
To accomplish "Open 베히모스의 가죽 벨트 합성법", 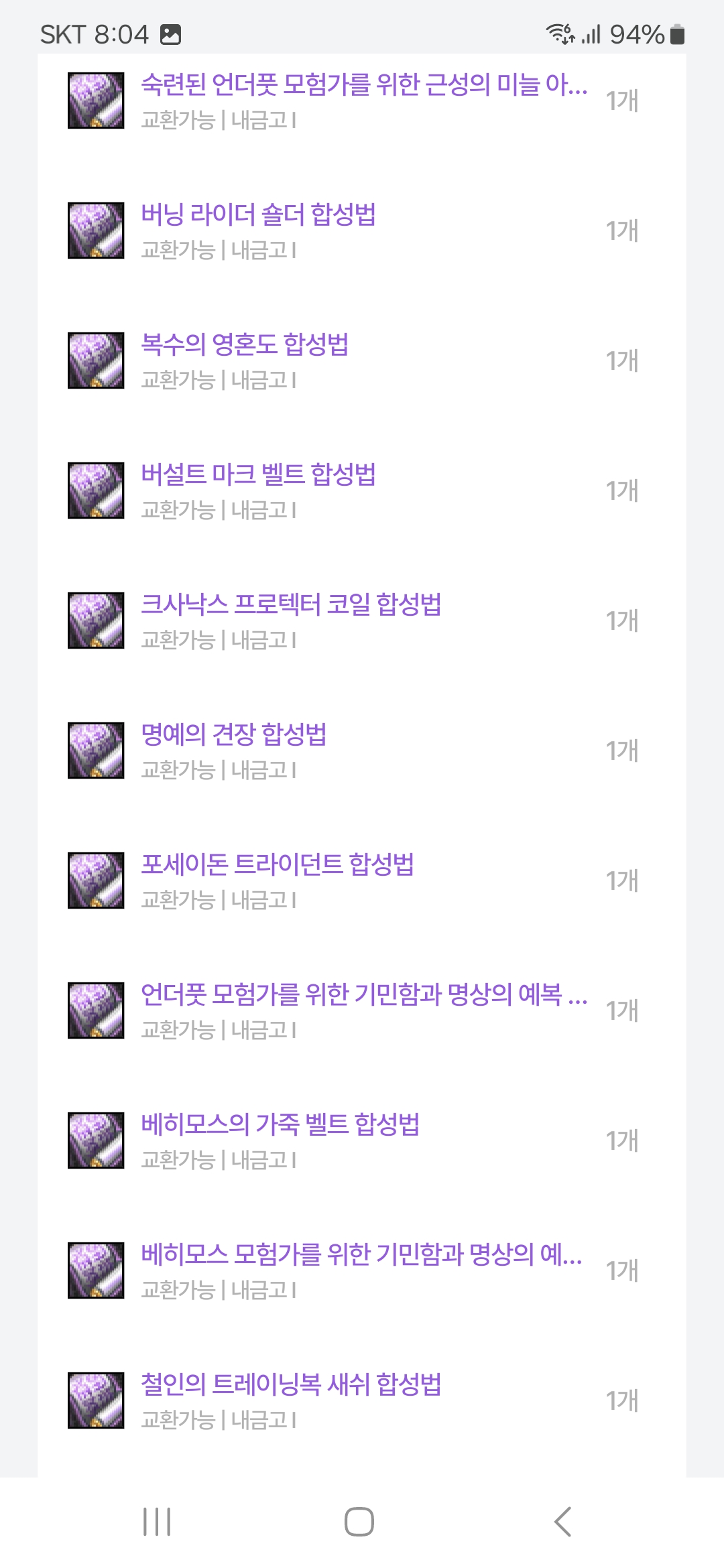I will [280, 1126].
